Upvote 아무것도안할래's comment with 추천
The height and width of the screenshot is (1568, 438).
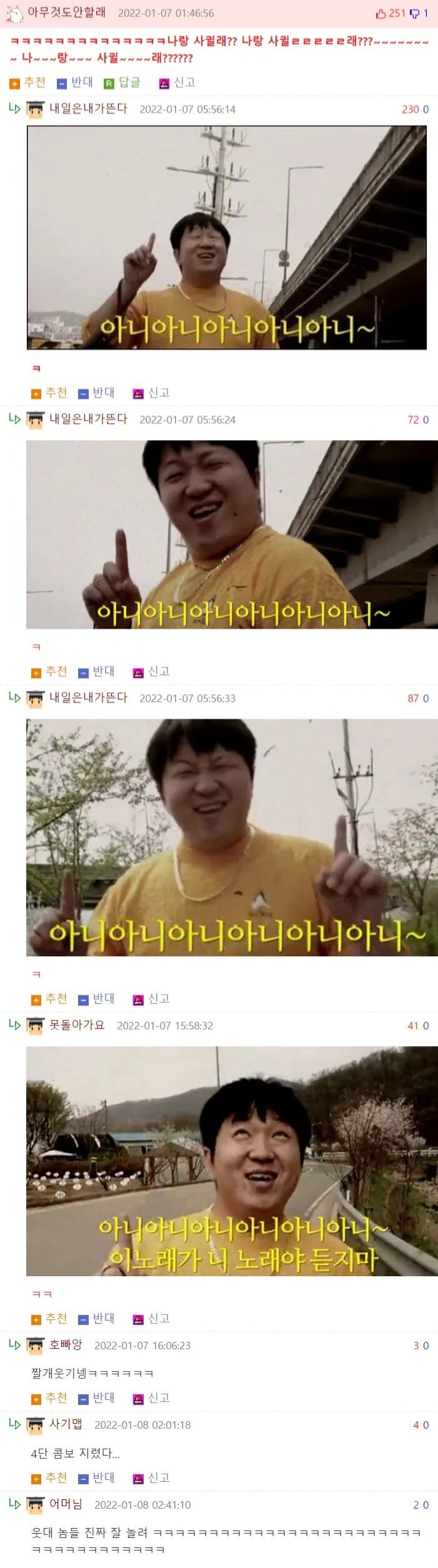pos(28,82)
